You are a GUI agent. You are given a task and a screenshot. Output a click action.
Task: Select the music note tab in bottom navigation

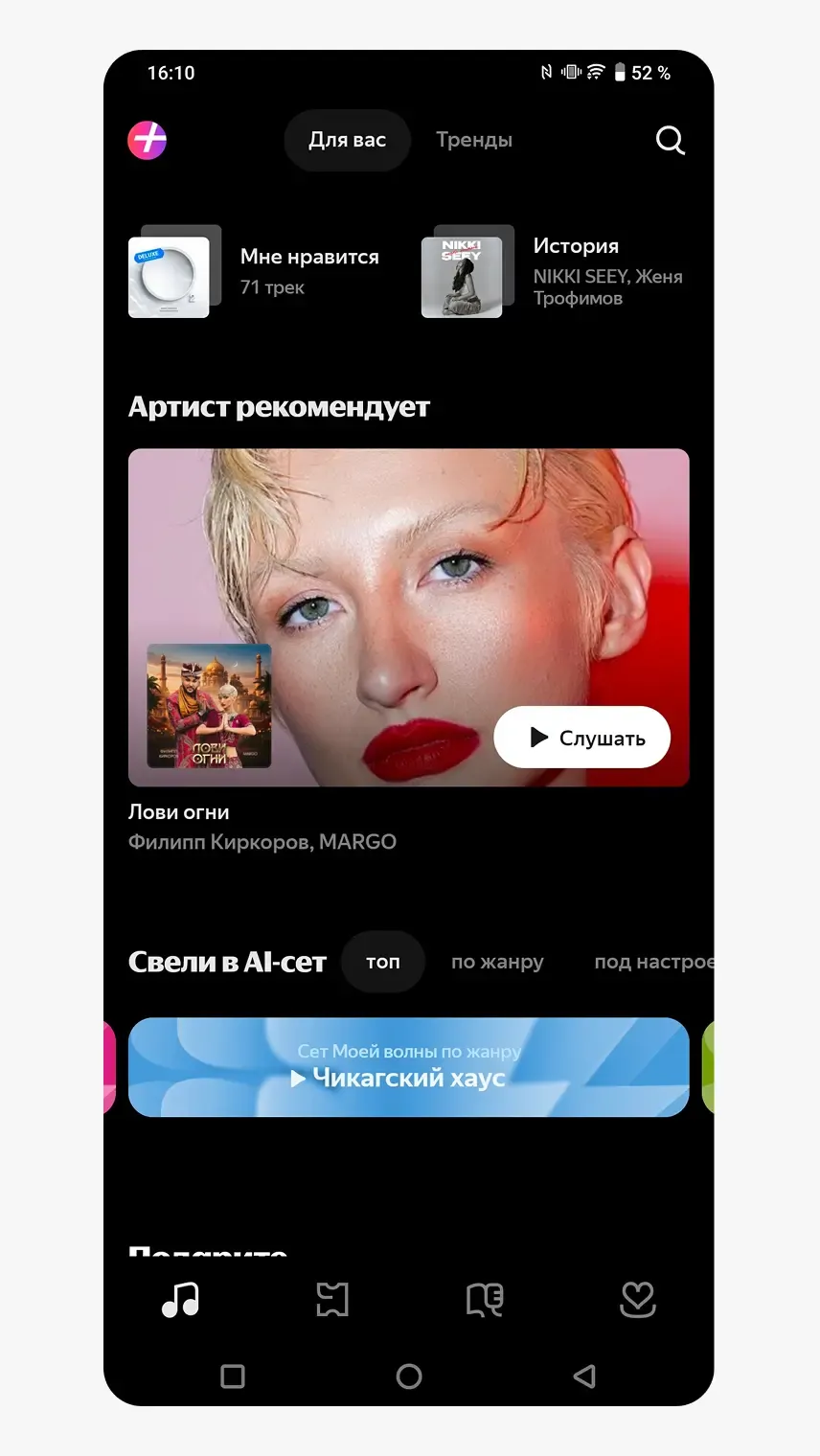point(178,1300)
